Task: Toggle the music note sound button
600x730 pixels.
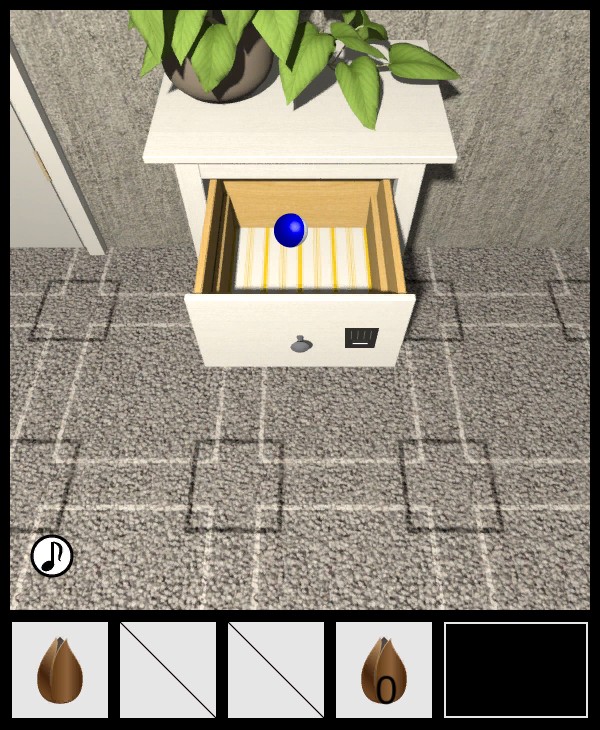Action: click(x=52, y=556)
